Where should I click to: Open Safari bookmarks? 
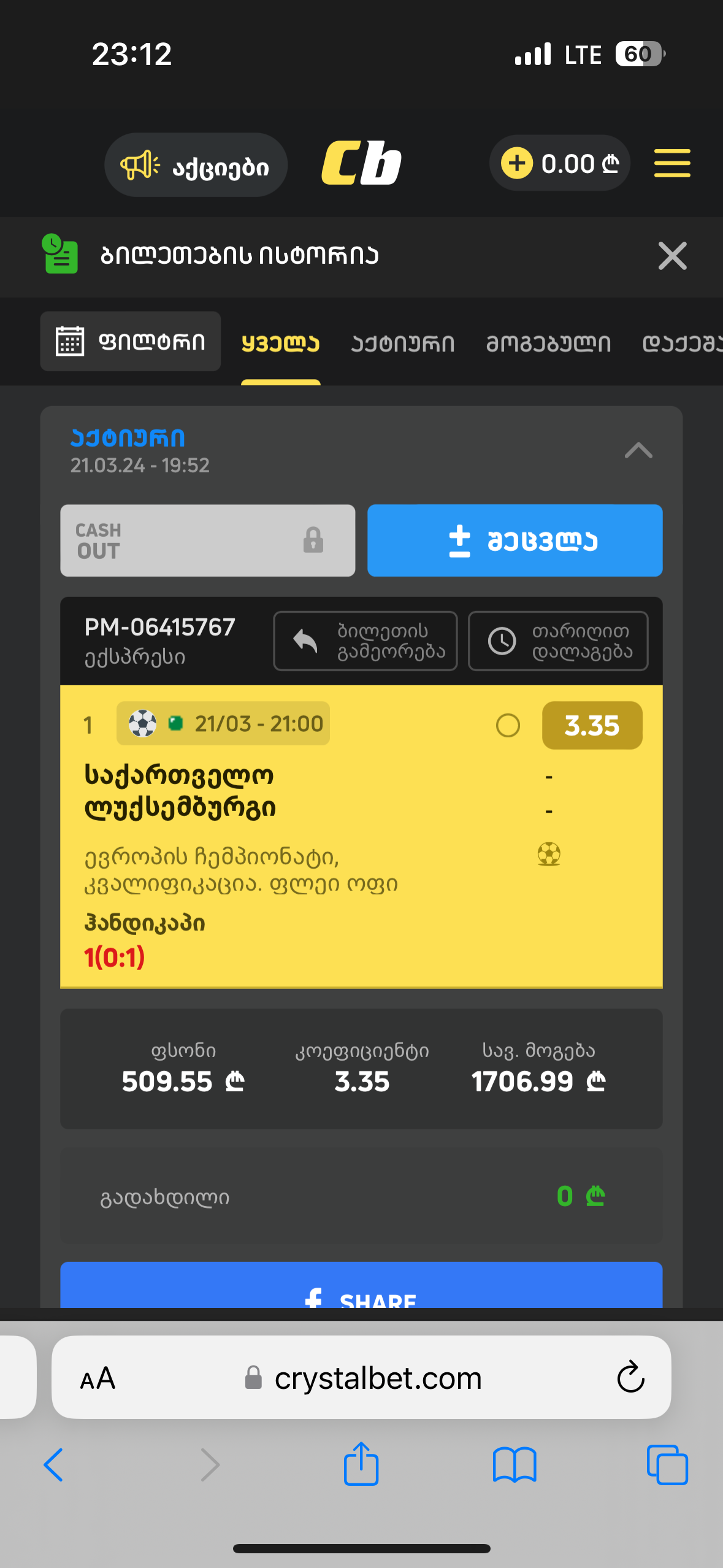pyautogui.click(x=515, y=1465)
